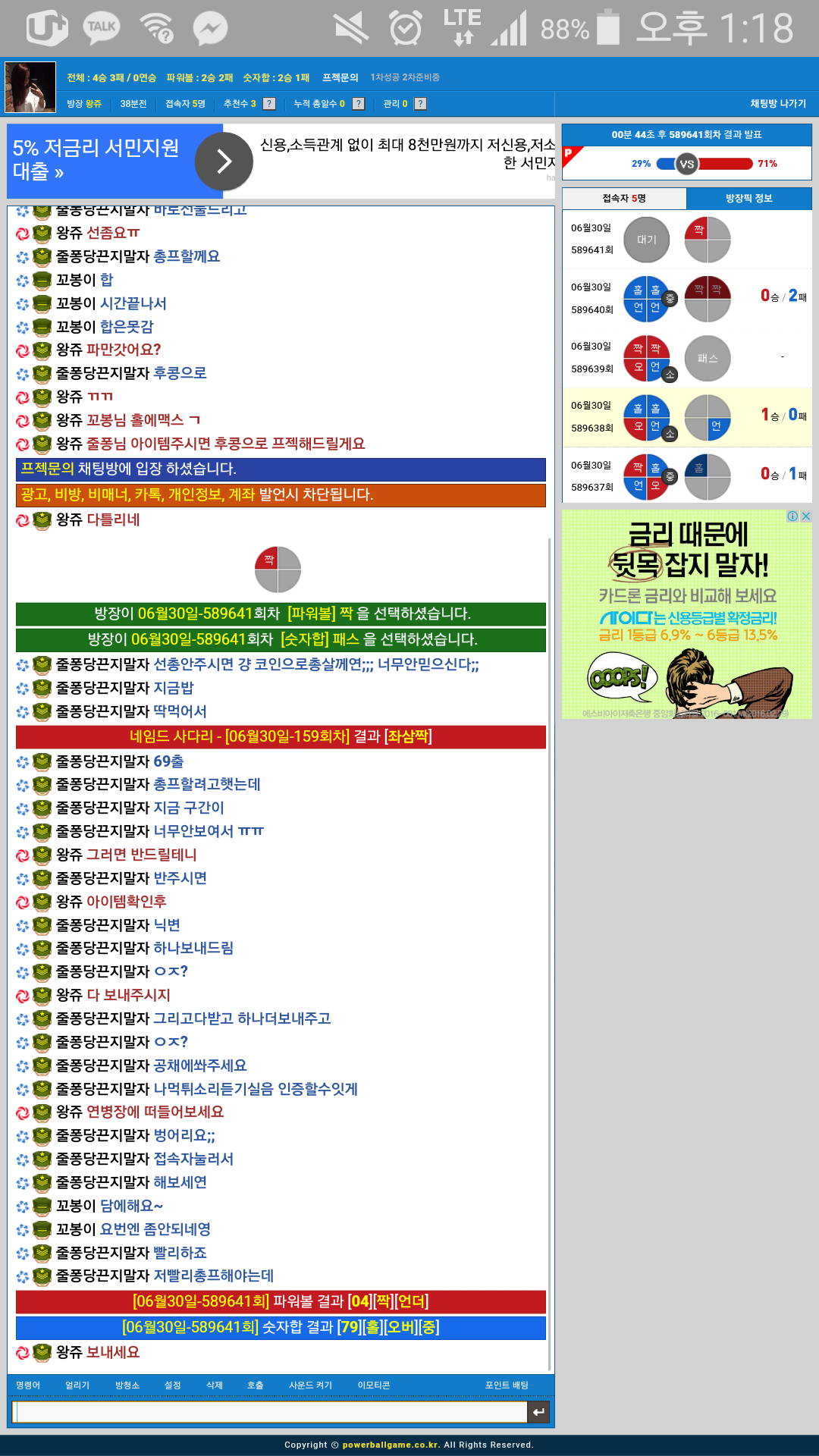The height and width of the screenshot is (1456, 819).
Task: Close the loan ad with the X
Action: (806, 516)
